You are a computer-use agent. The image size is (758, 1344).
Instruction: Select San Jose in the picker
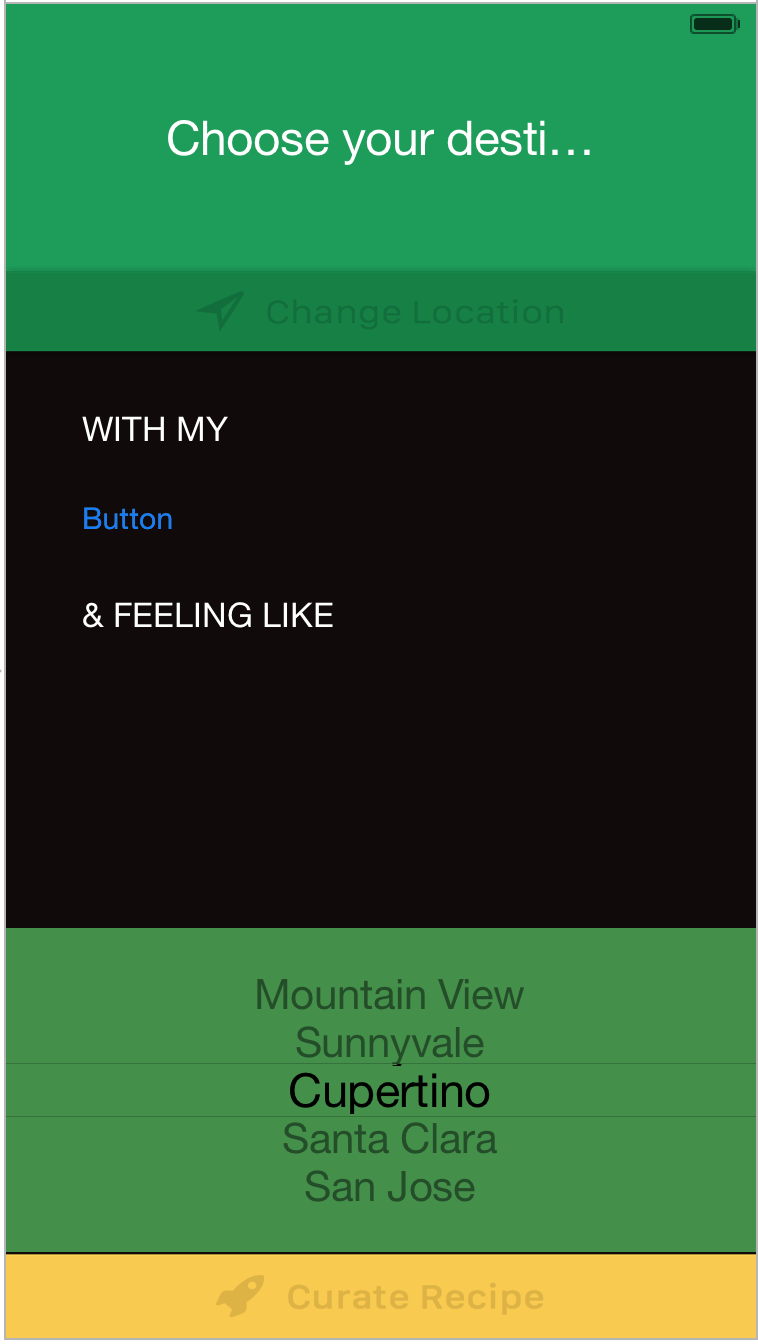click(389, 1187)
